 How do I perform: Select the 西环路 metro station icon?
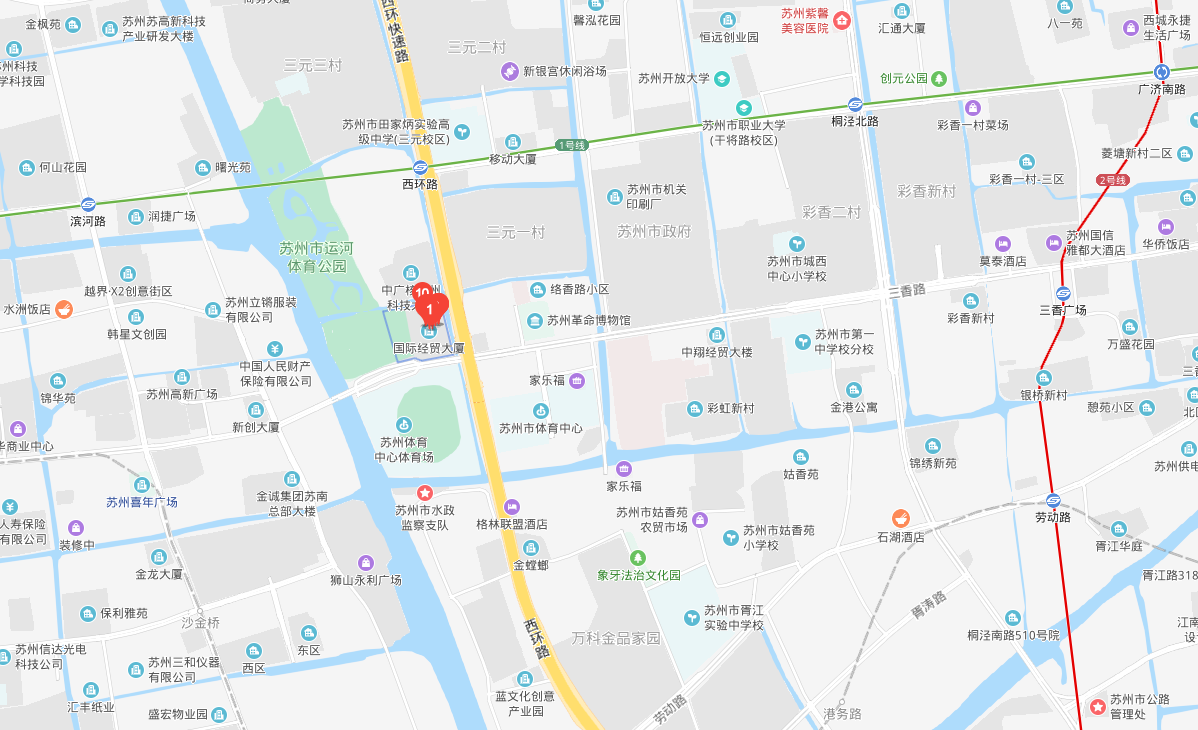point(421,167)
